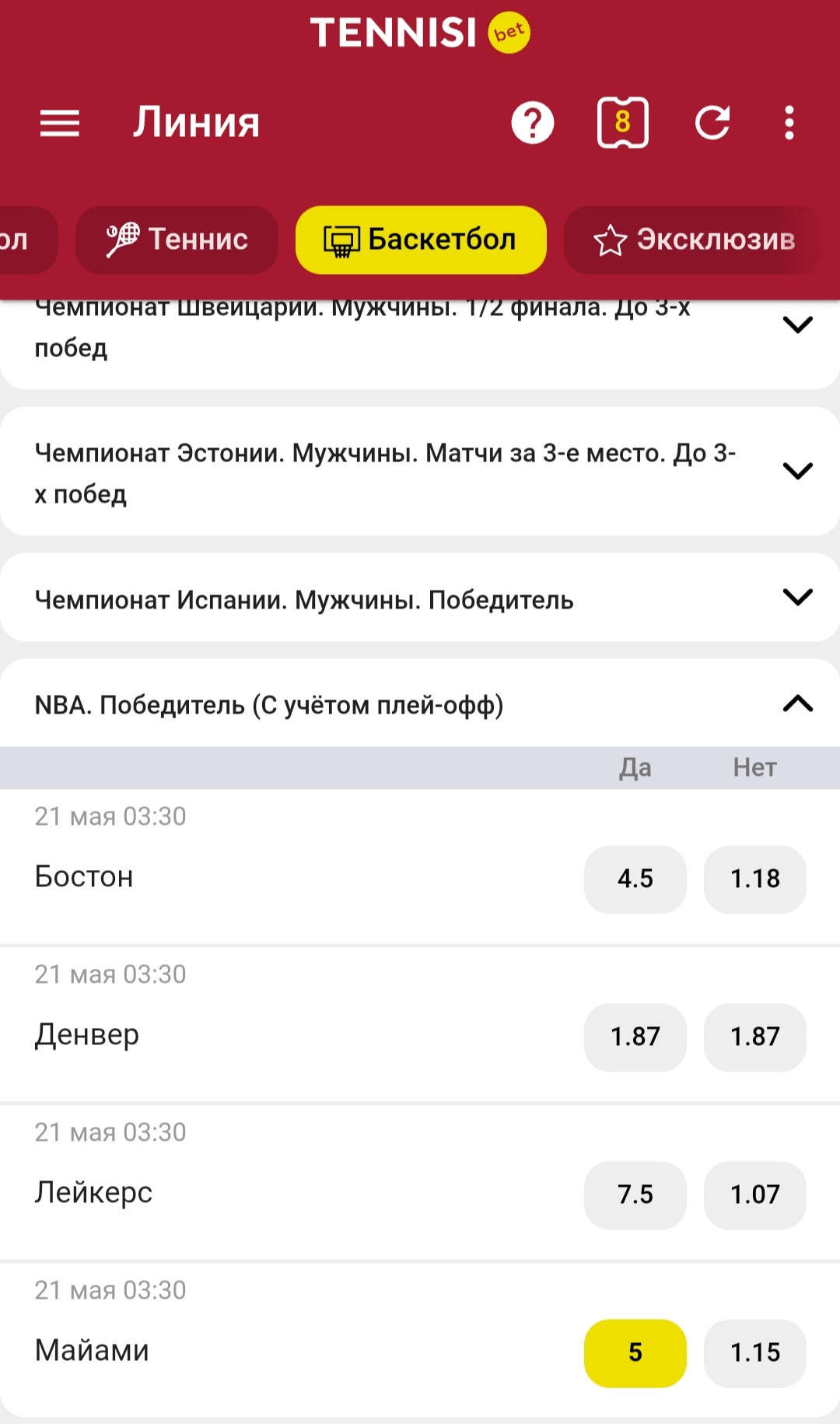840x1424 pixels.
Task: Bet Нет on Бостон at 1.18
Action: (755, 879)
